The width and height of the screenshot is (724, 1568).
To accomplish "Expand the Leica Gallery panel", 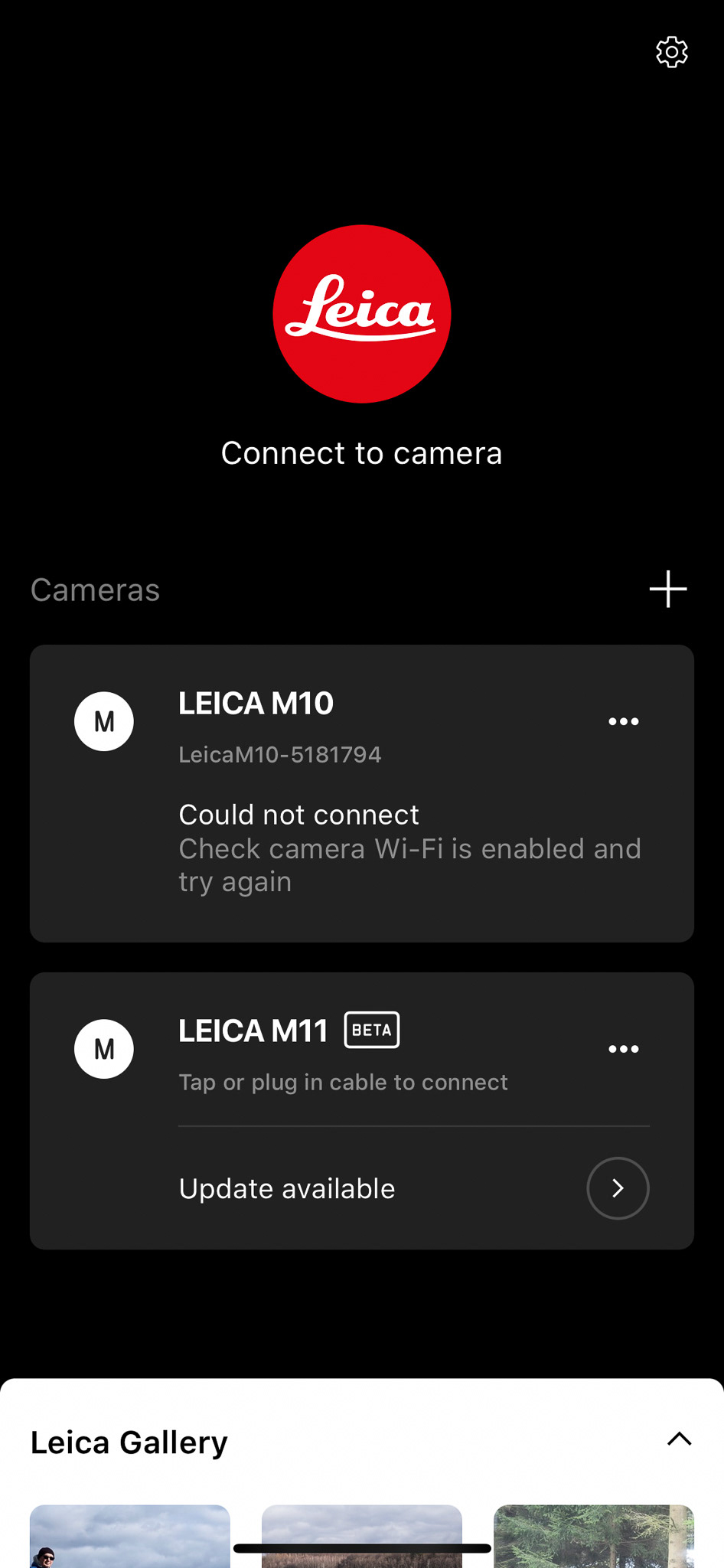I will click(679, 1439).
